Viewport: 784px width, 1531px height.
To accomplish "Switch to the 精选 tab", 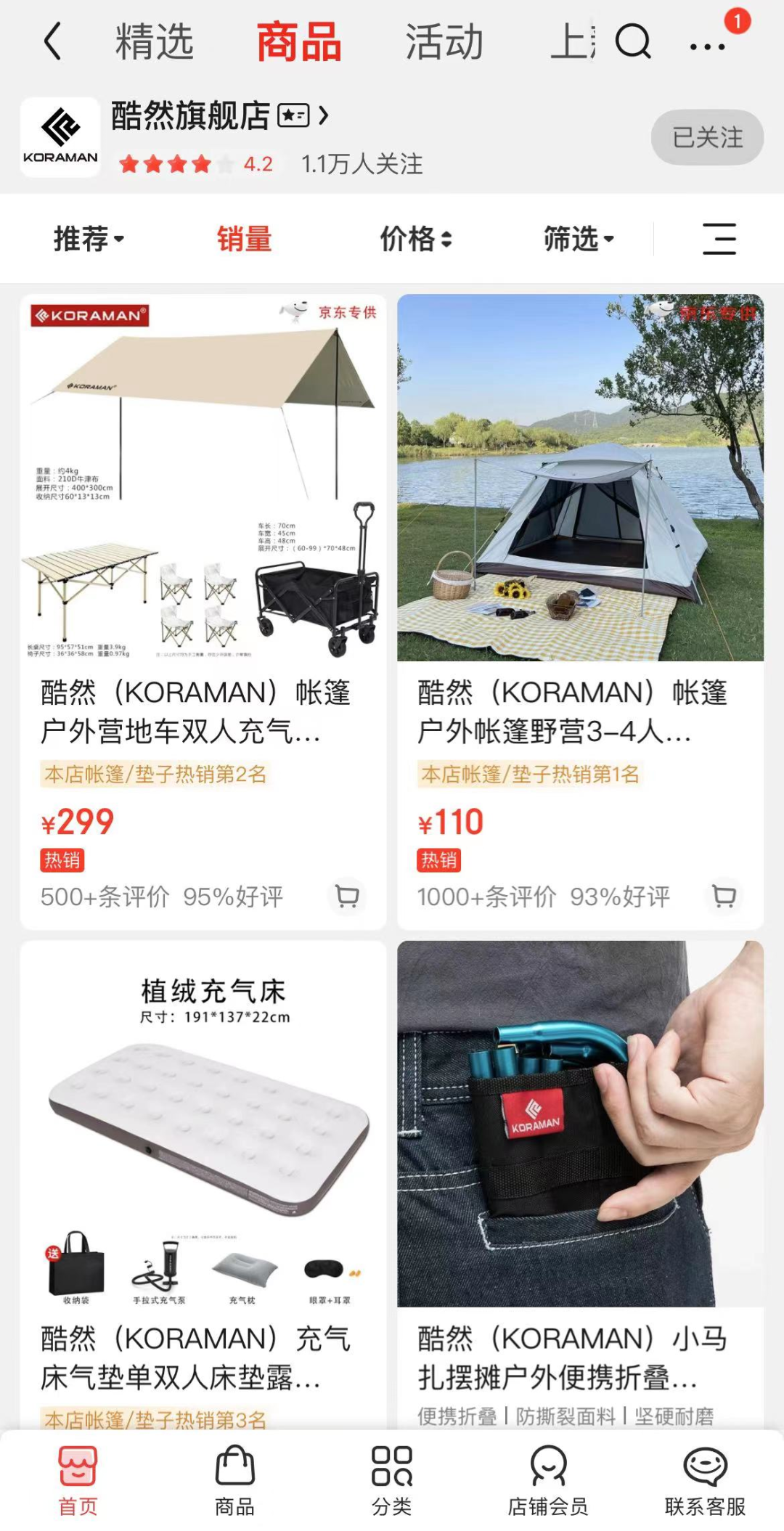I will [154, 41].
